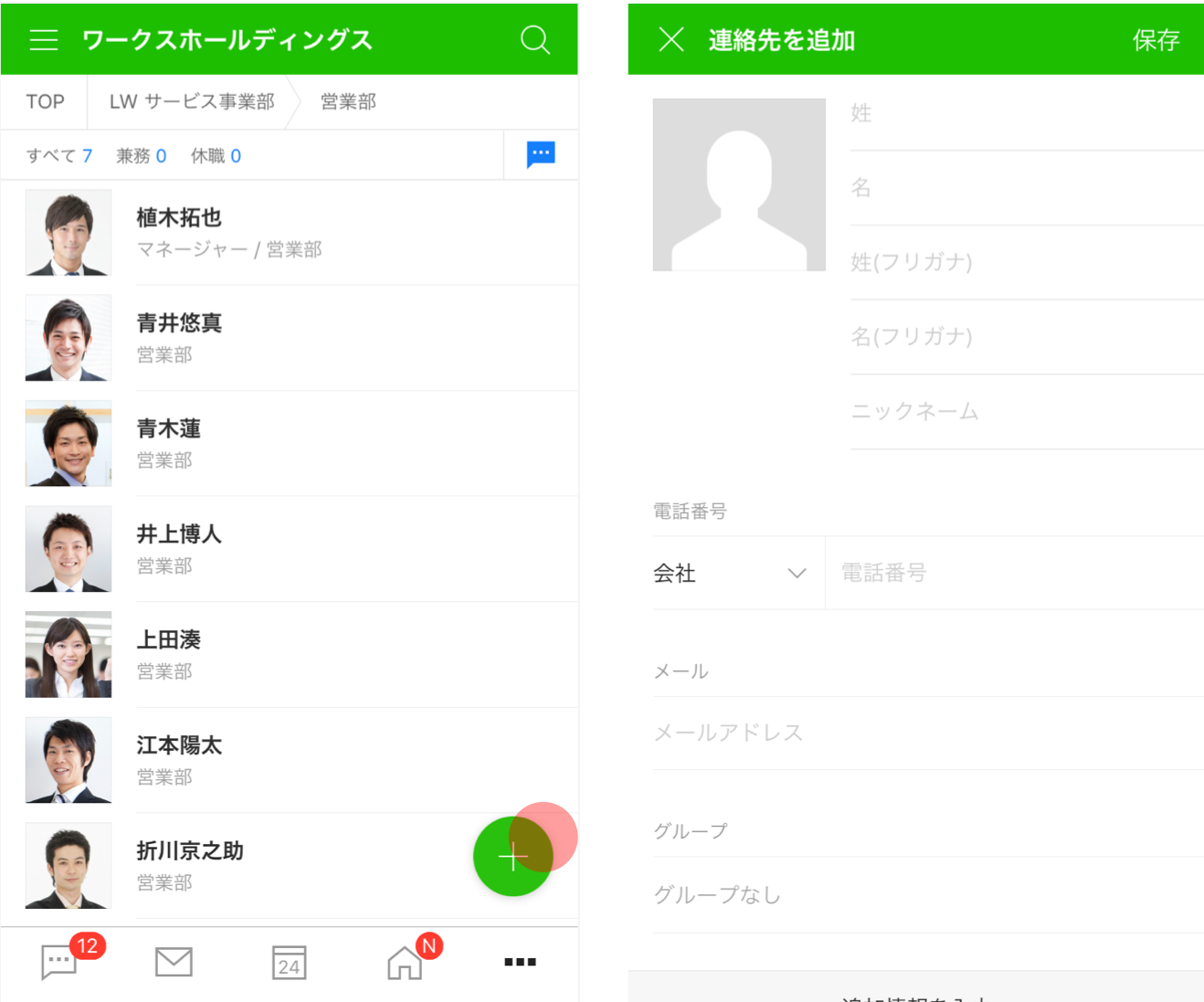Open the calendar tab
The width and height of the screenshot is (1204, 1002).
click(289, 963)
